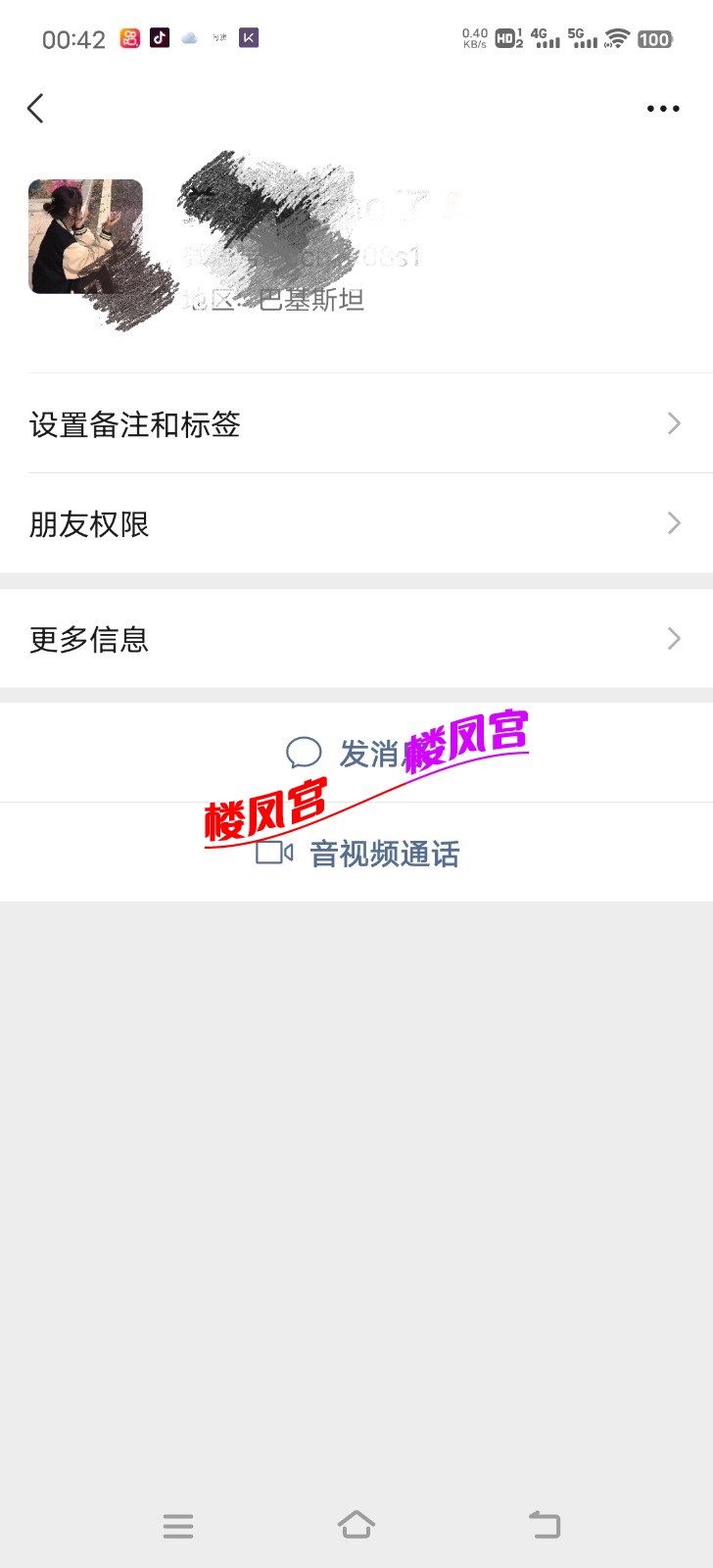
Task: Open the recent apps menu button
Action: pyautogui.click(x=178, y=1526)
